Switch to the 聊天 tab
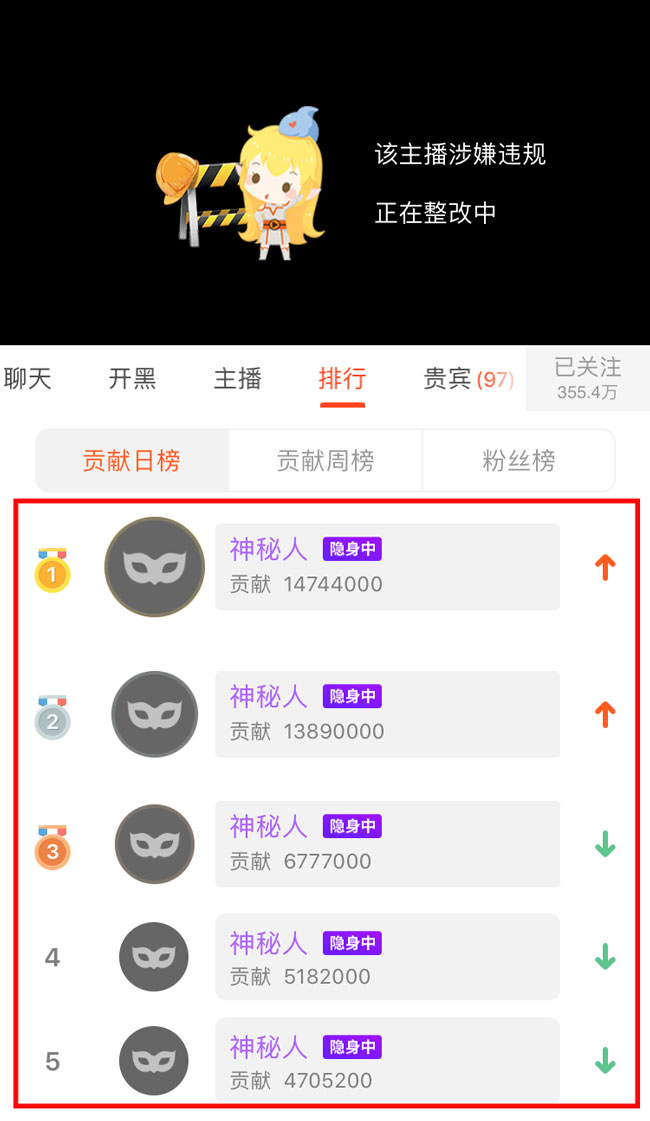 (28, 379)
